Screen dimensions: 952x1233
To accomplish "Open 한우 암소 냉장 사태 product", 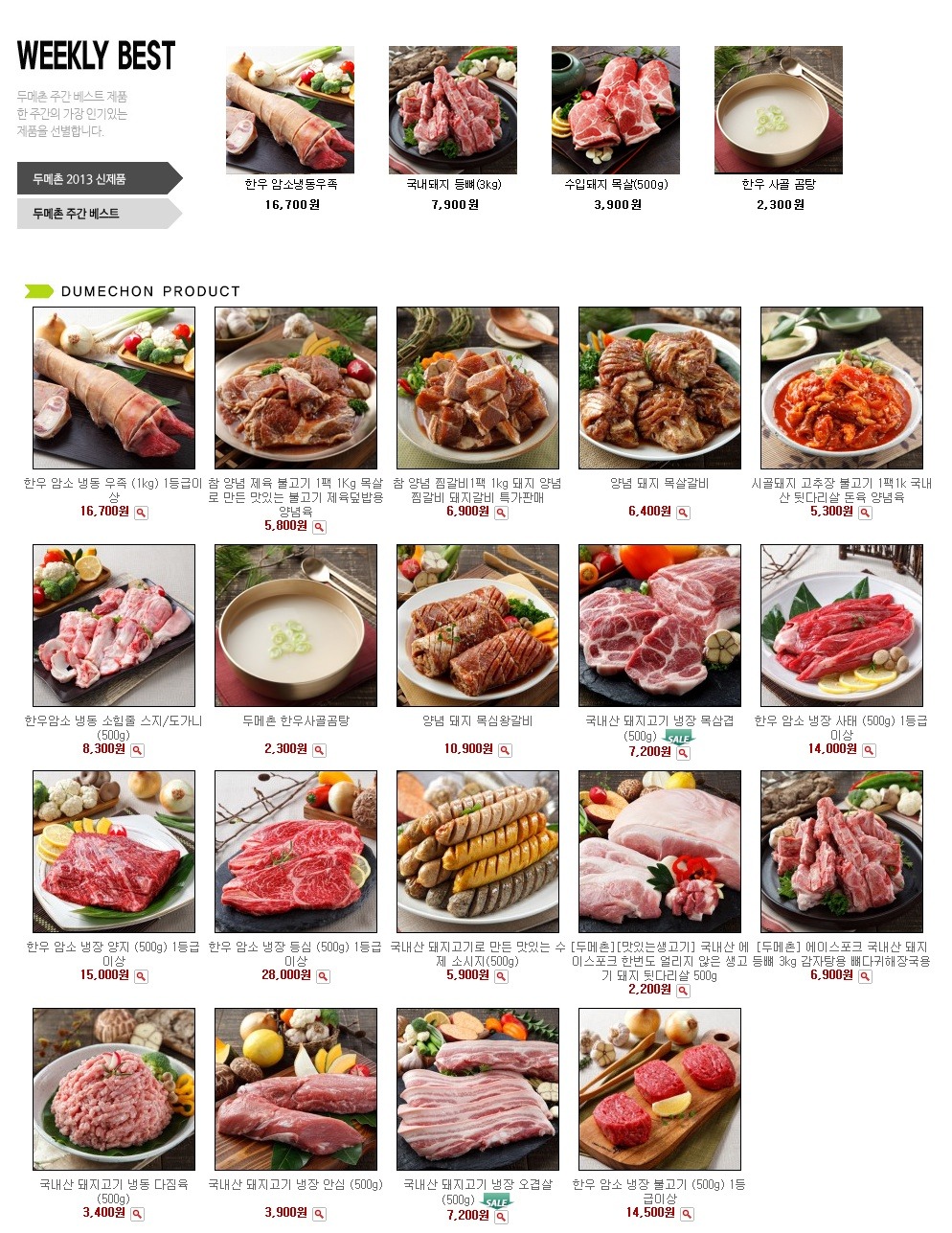I will click(841, 625).
